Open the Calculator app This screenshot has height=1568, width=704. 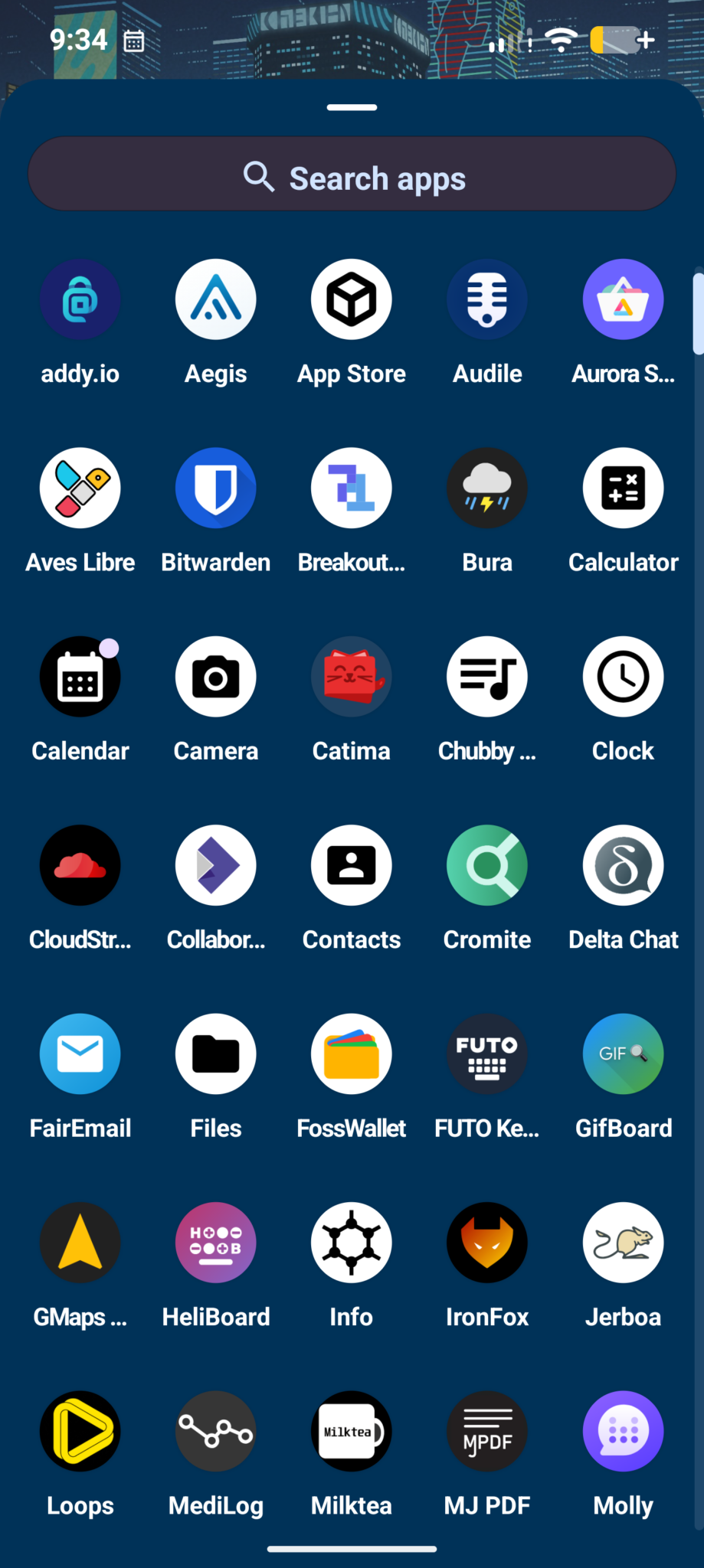pos(623,488)
